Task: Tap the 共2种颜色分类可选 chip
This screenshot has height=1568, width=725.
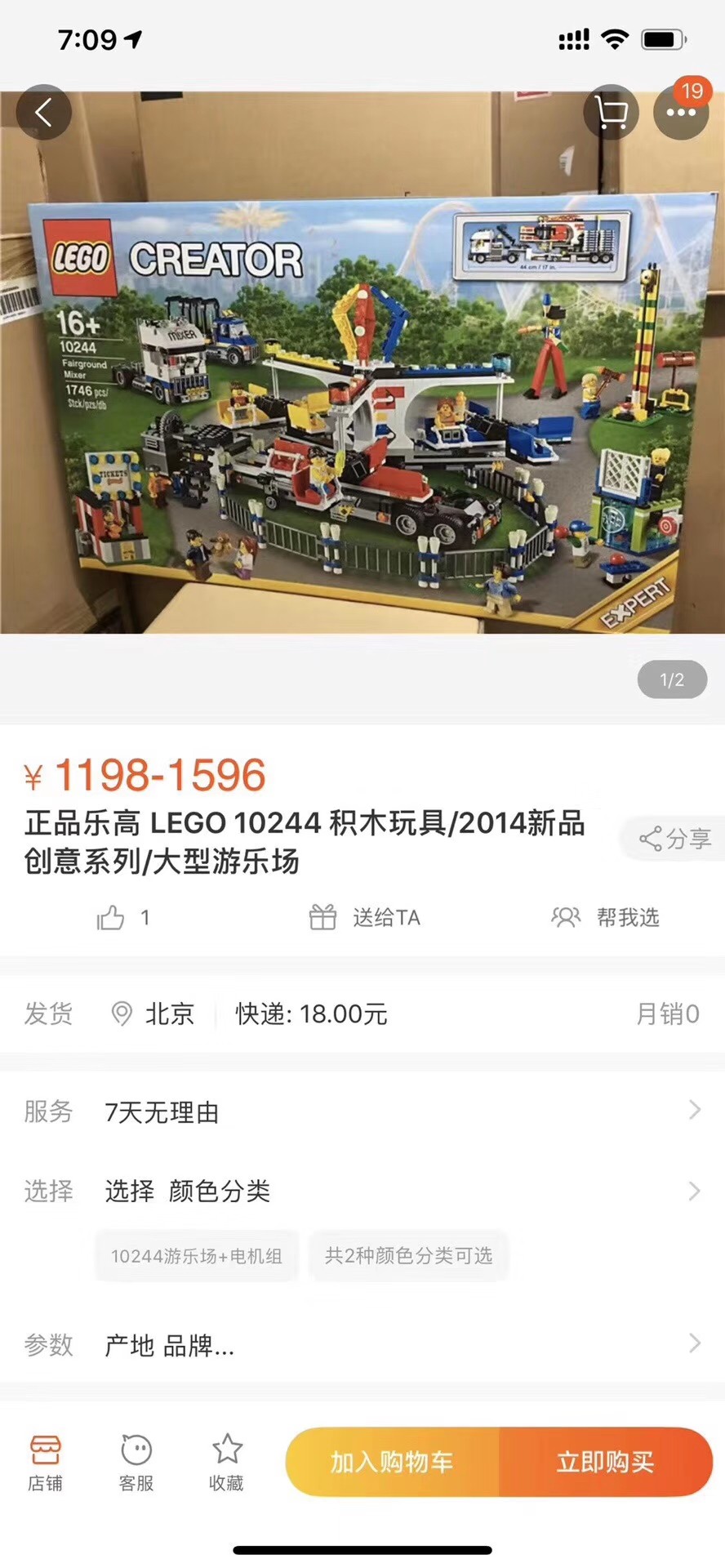Action: 408,1256
